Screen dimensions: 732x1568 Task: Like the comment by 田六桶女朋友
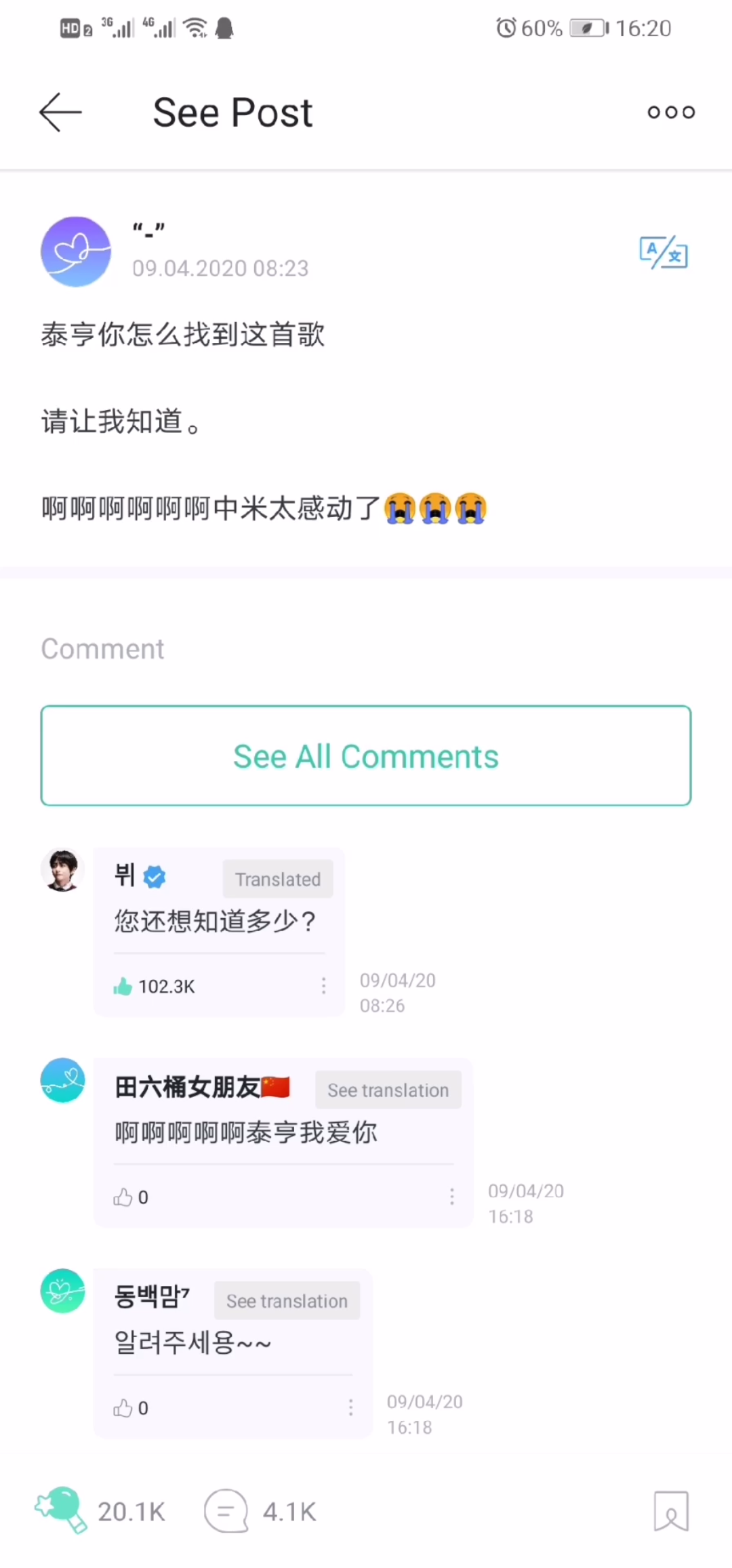123,1197
